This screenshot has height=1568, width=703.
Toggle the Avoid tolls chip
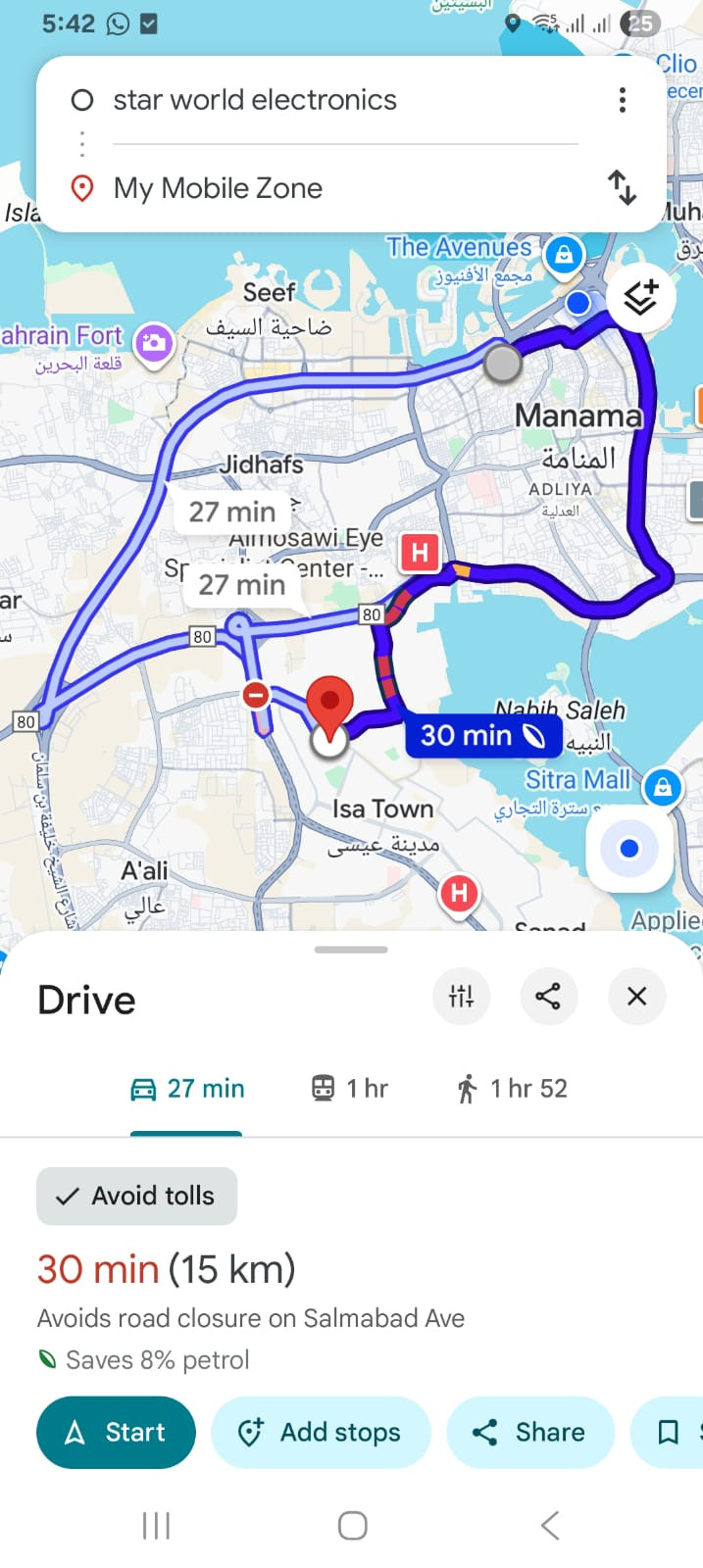click(x=136, y=1196)
